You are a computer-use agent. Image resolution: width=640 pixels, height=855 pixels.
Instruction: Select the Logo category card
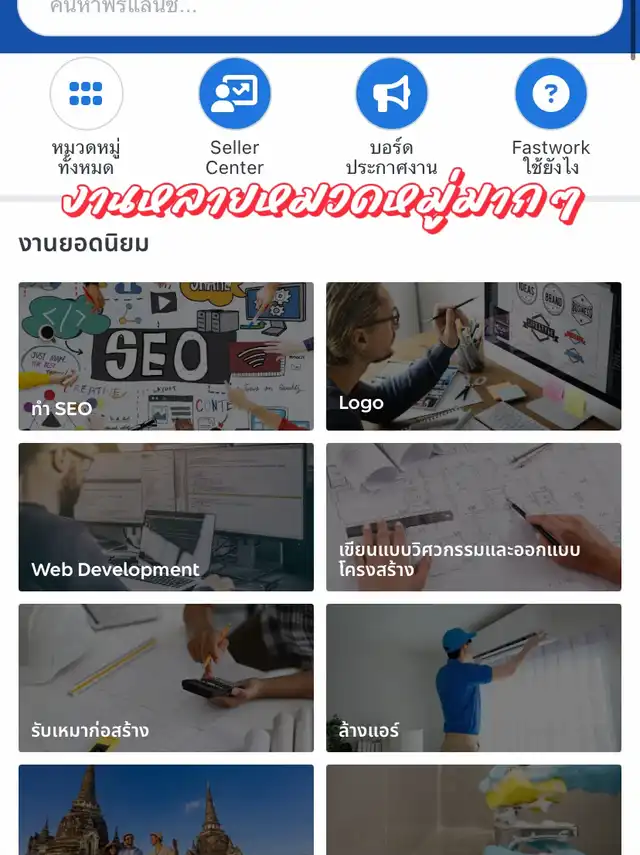coord(474,356)
